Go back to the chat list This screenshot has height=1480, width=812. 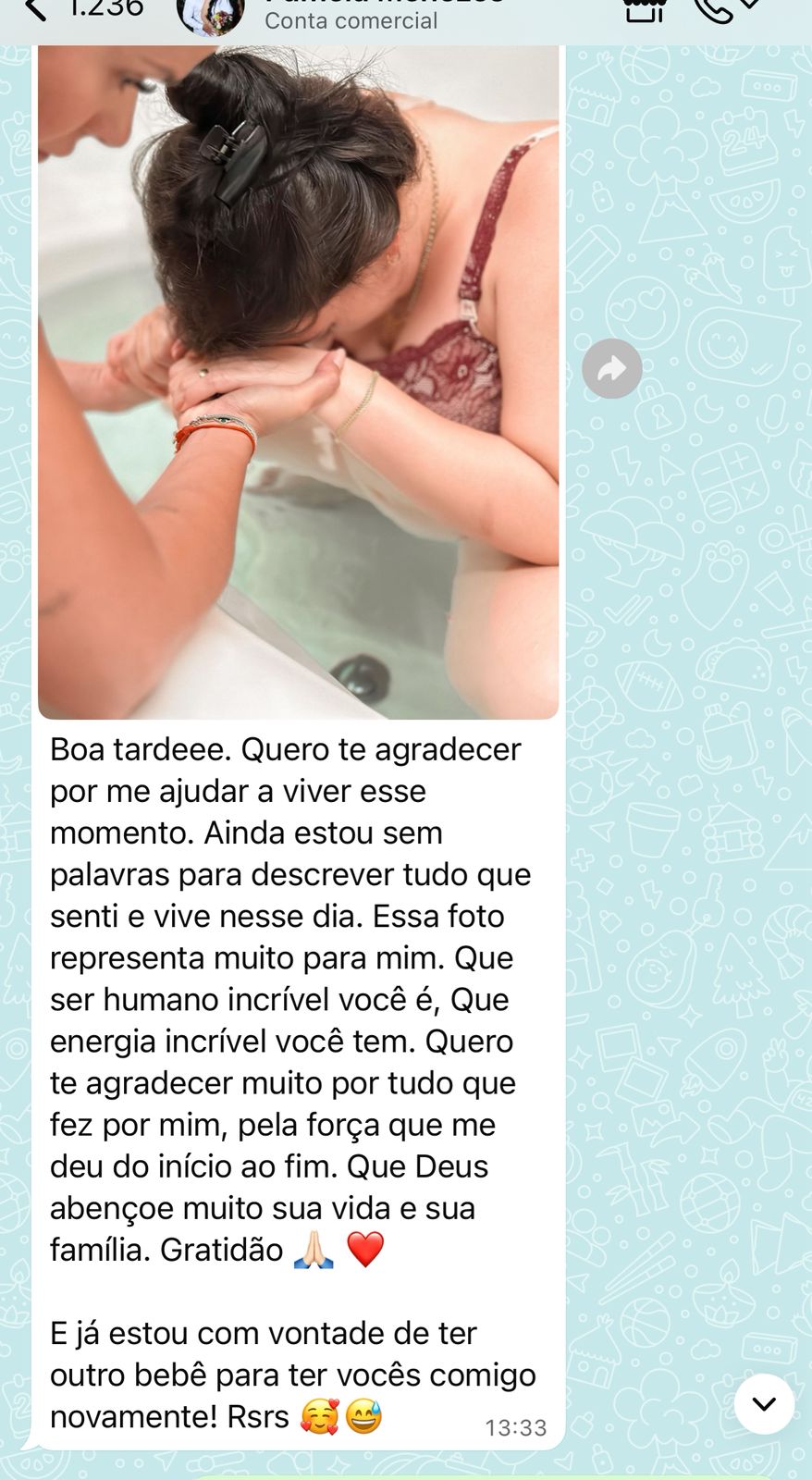tap(37, 9)
